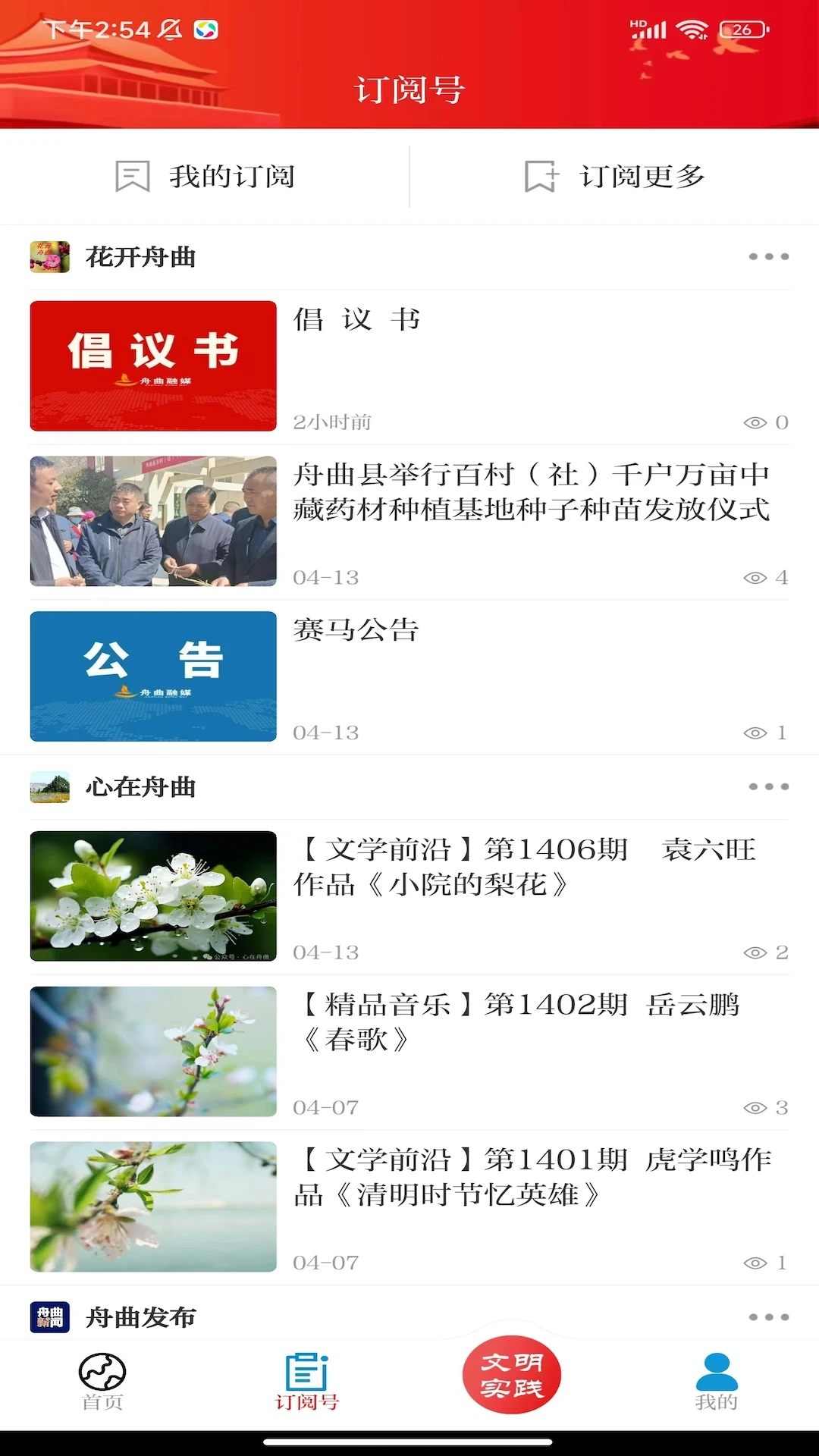The width and height of the screenshot is (819, 1456).
Task: Click the 花开舟曲 account avatar
Action: 49,256
